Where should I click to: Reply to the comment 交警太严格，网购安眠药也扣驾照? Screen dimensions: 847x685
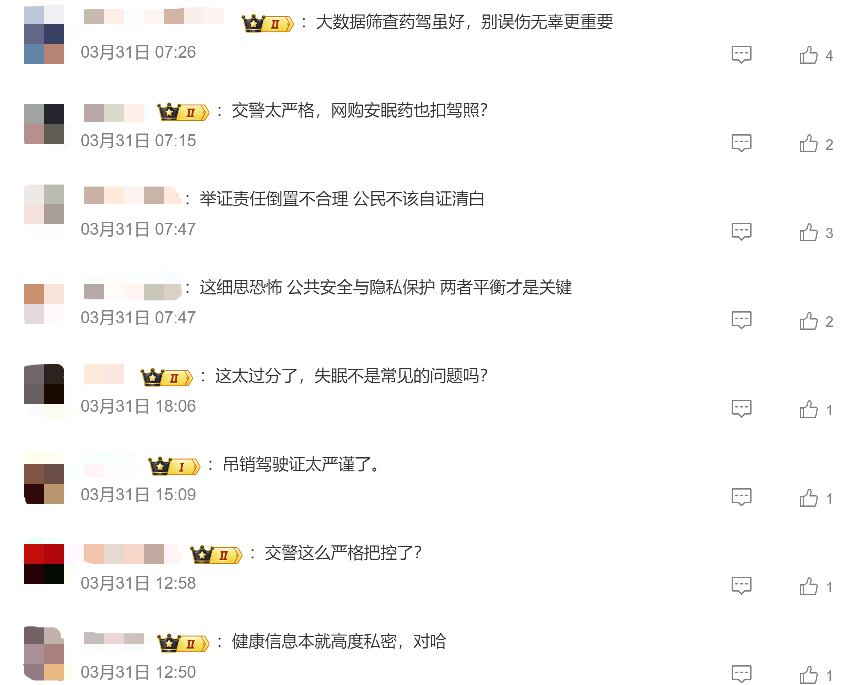point(741,144)
